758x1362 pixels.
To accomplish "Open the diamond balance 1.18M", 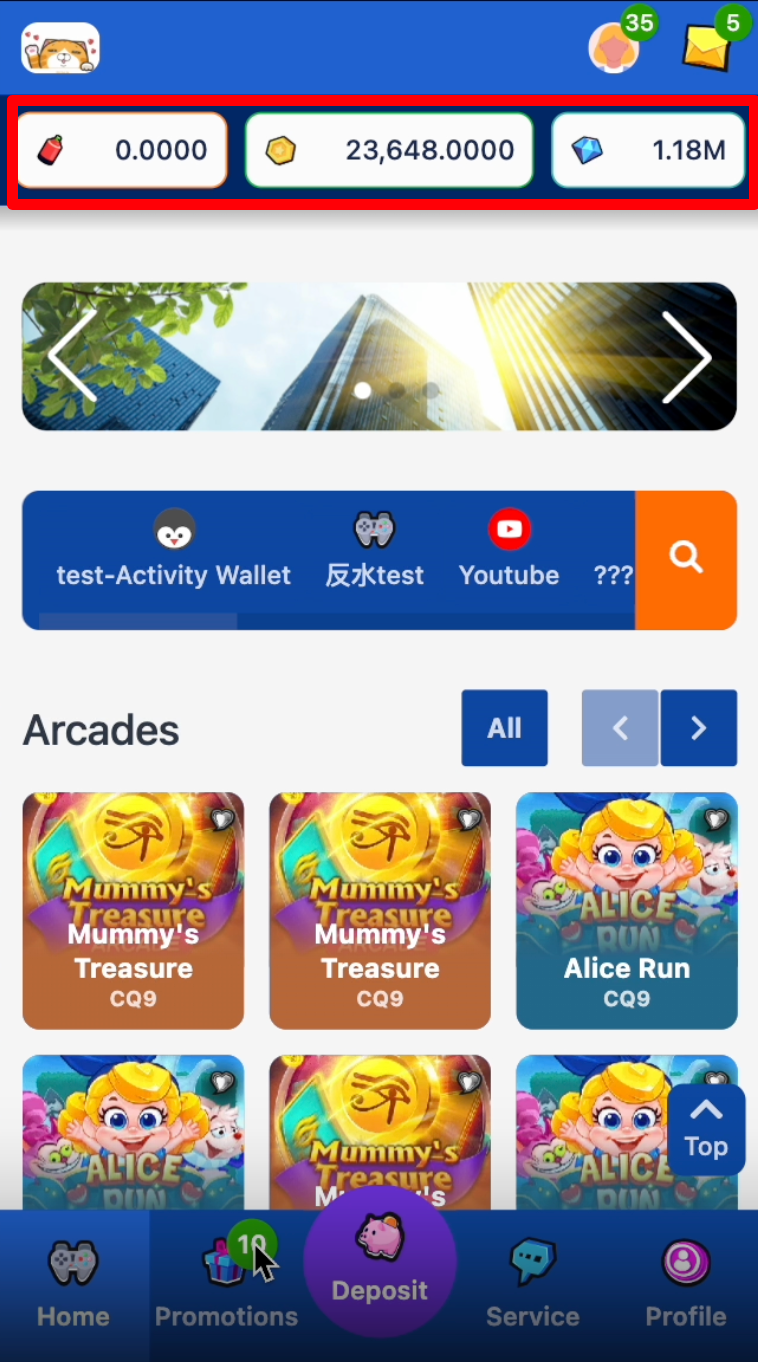I will 648,150.
